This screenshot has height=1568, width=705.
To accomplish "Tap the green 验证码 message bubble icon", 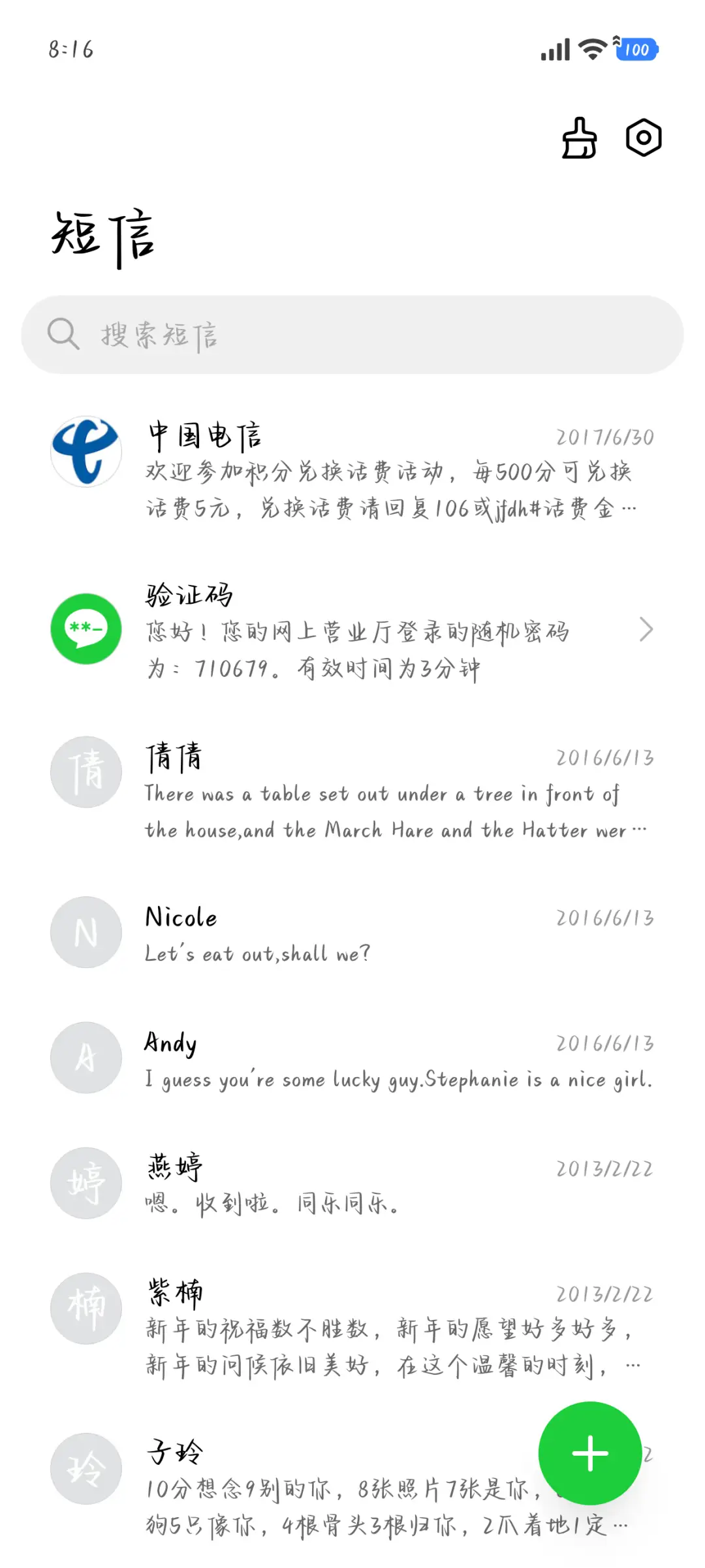I will [x=86, y=629].
